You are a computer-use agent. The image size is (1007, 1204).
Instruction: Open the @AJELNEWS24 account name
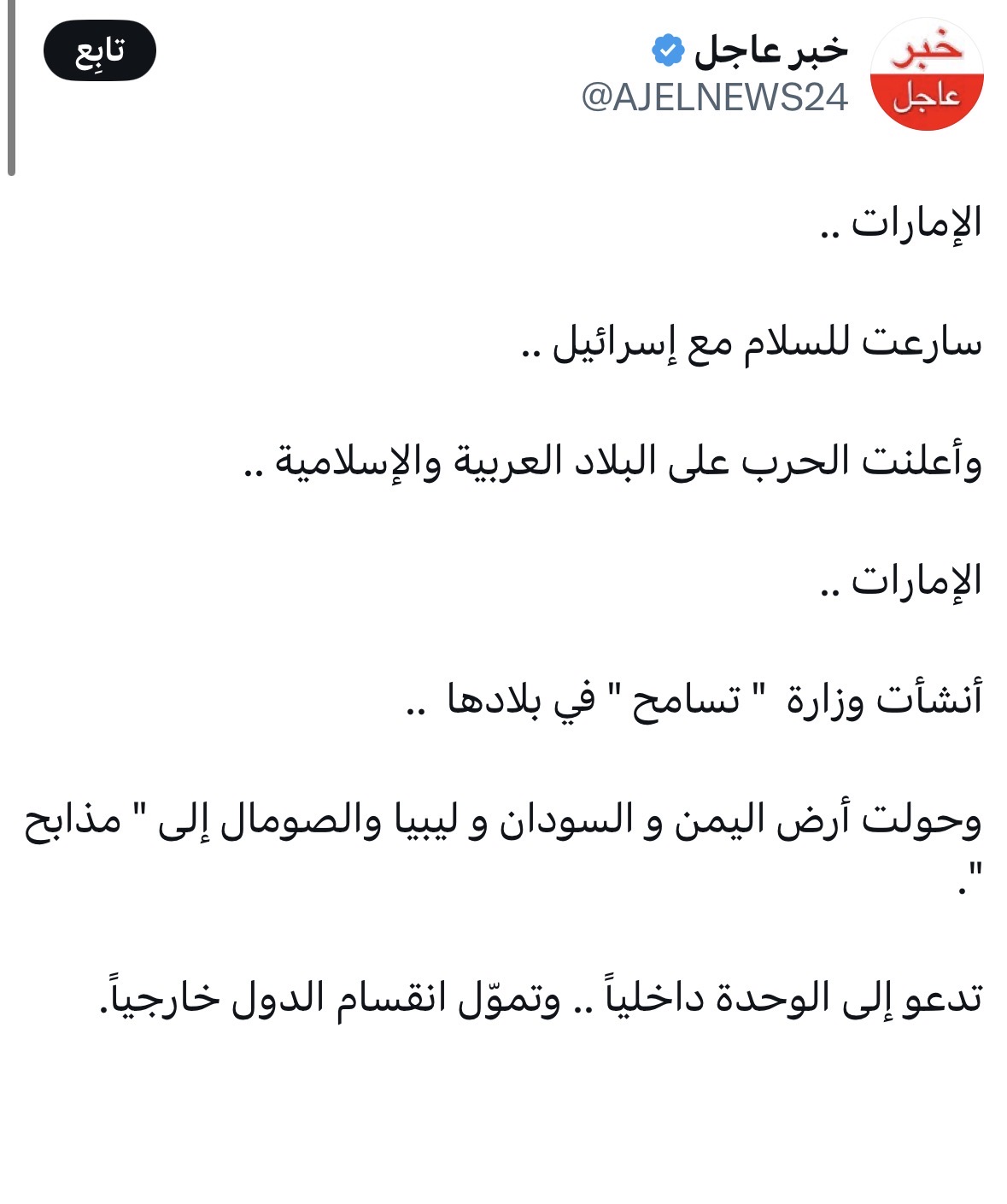point(714,97)
